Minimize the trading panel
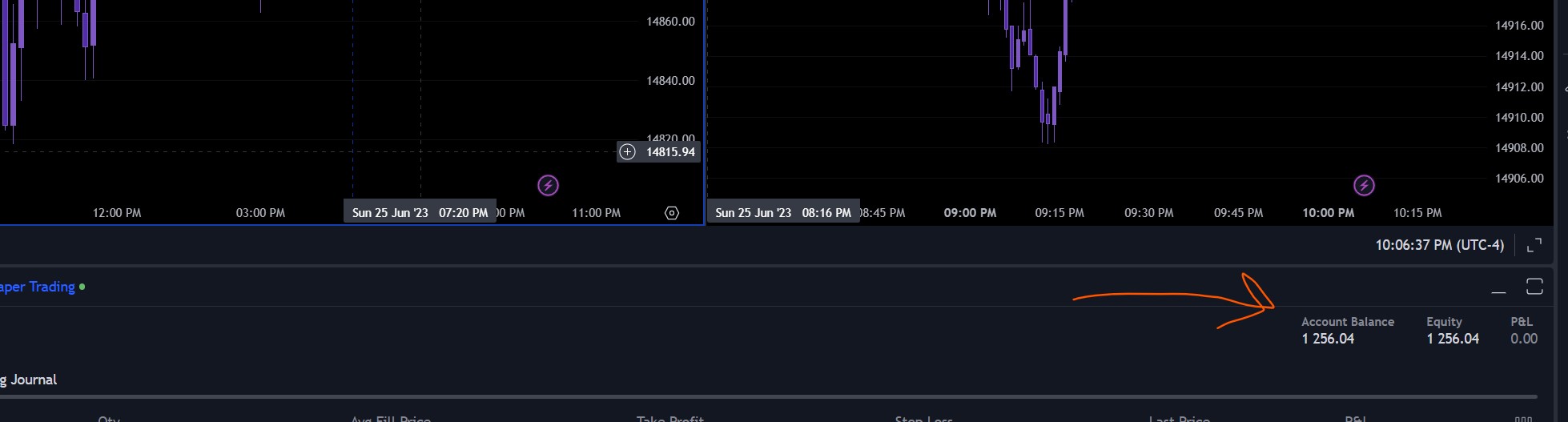The image size is (1568, 422). [1498, 287]
